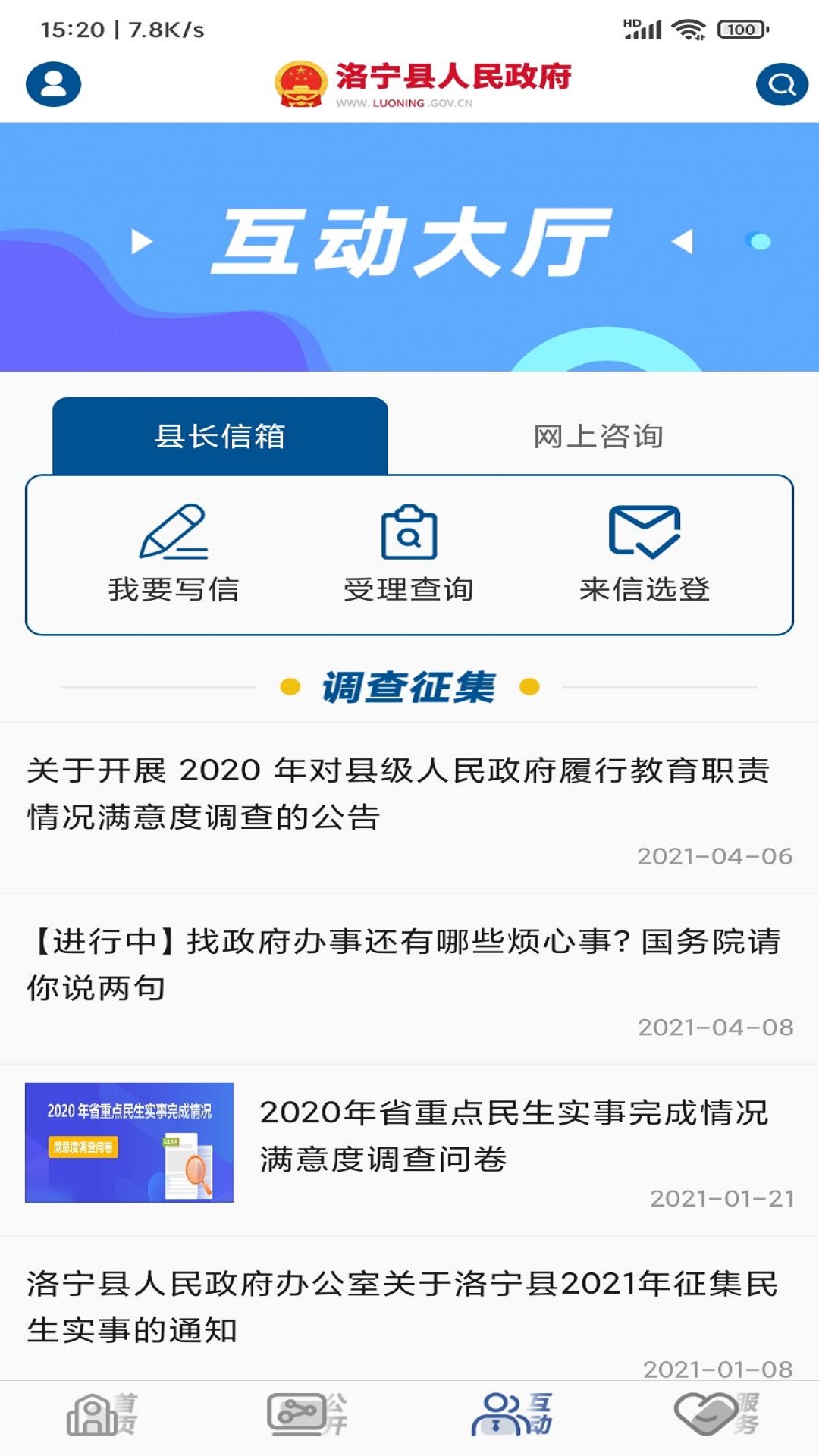Click the 来信选登 envelope icon
The image size is (819, 1456).
pyautogui.click(x=645, y=531)
